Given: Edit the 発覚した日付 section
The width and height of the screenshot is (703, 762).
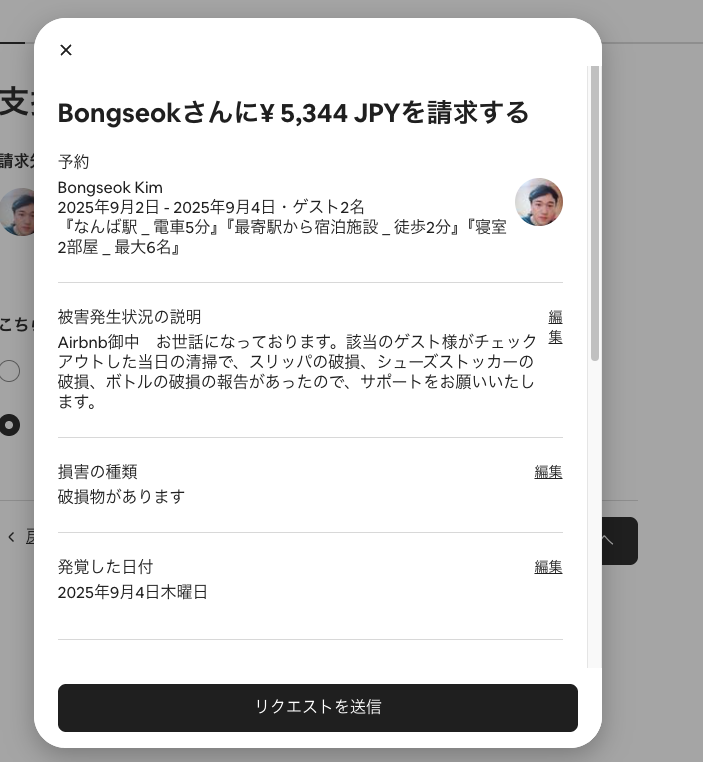Looking at the screenshot, I should pyautogui.click(x=548, y=567).
